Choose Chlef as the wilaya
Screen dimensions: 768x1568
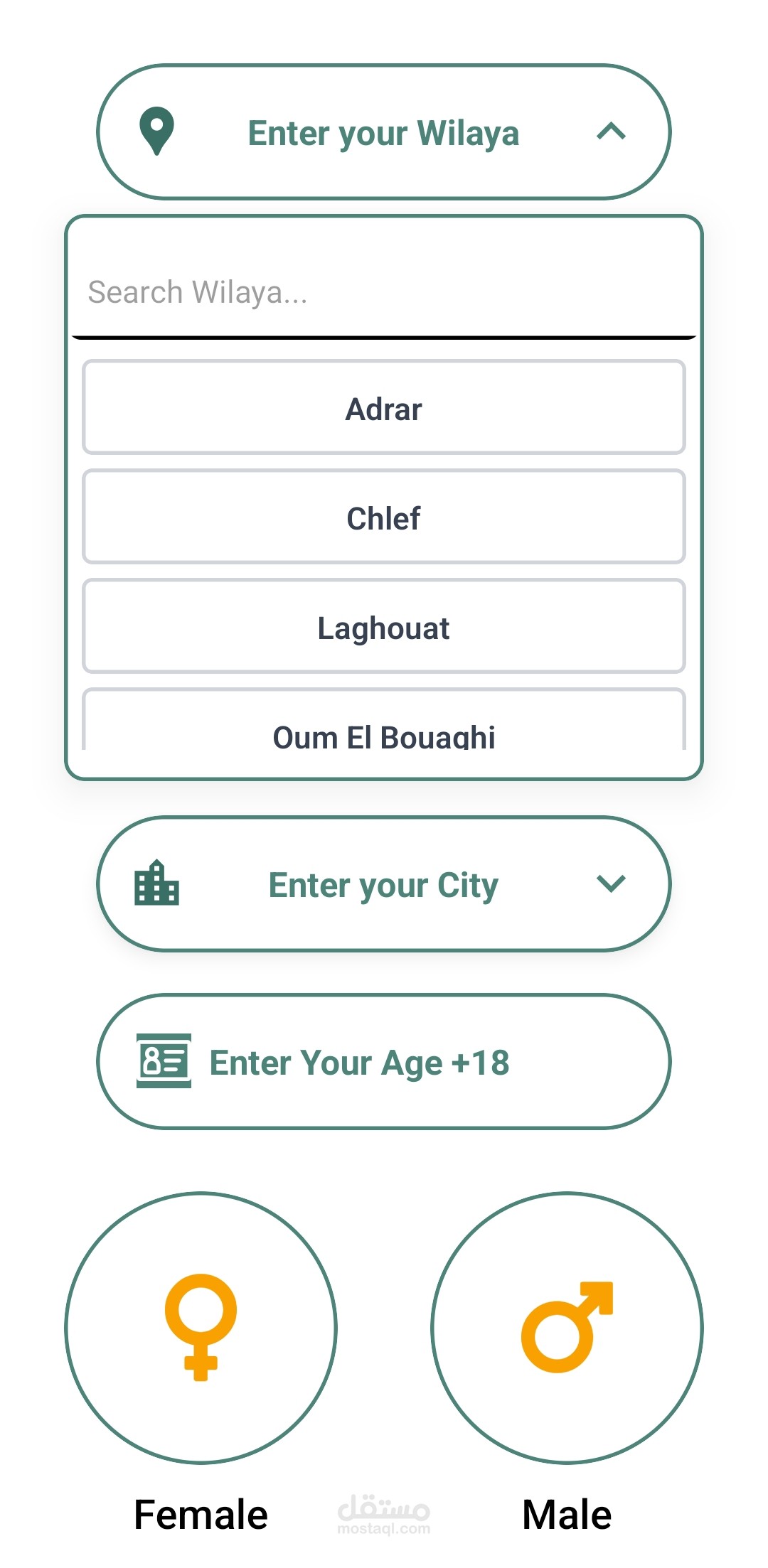(x=384, y=517)
